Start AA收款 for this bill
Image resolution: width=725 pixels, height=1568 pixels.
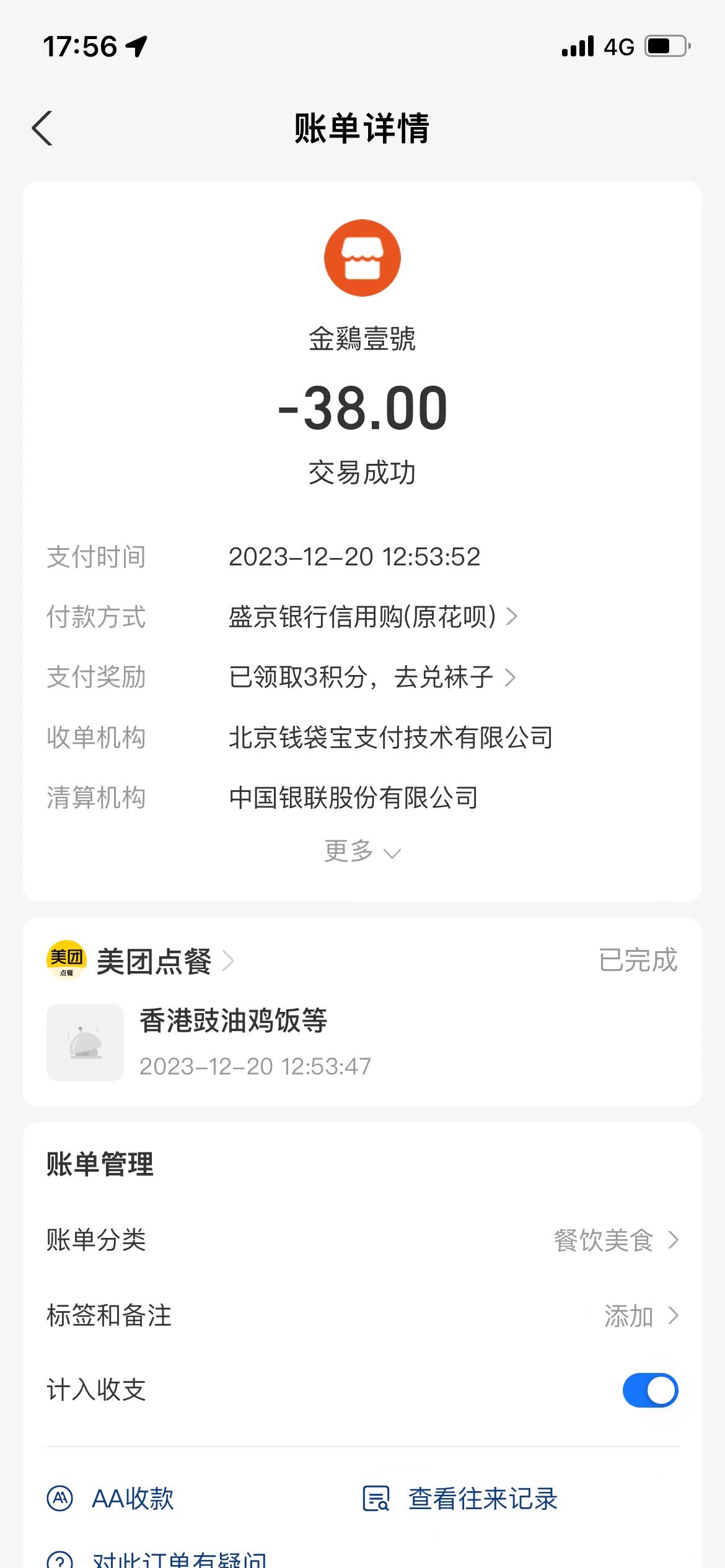(111, 1499)
